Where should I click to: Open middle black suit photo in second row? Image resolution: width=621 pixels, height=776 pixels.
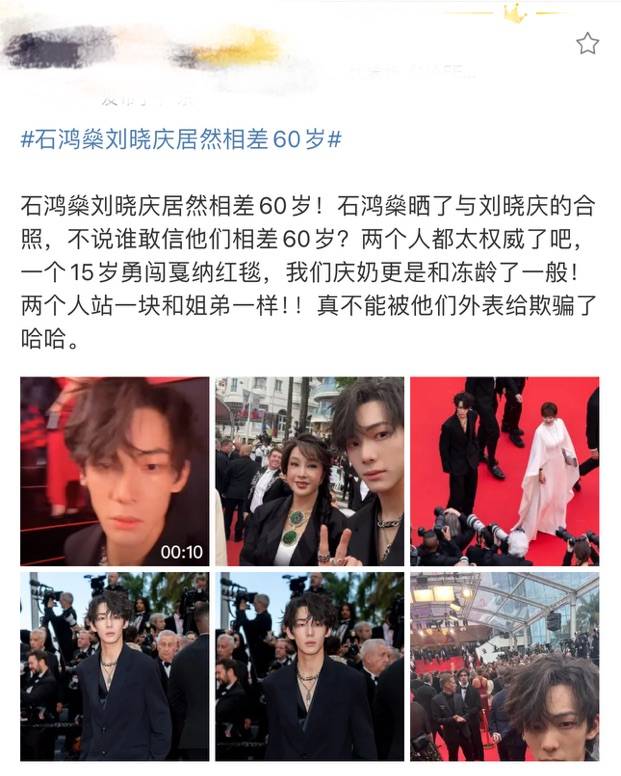[310, 666]
